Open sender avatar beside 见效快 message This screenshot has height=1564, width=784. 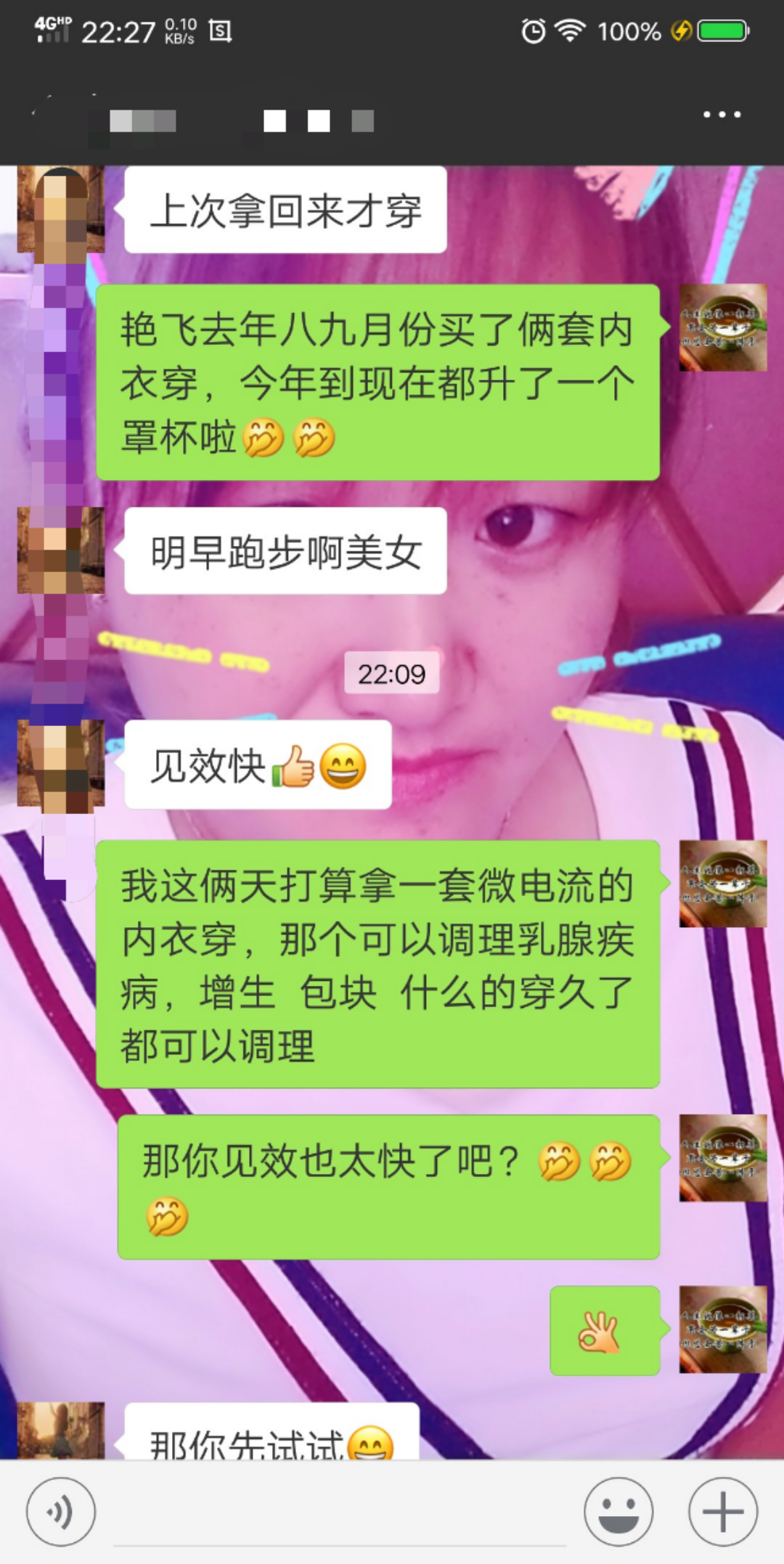61,764
